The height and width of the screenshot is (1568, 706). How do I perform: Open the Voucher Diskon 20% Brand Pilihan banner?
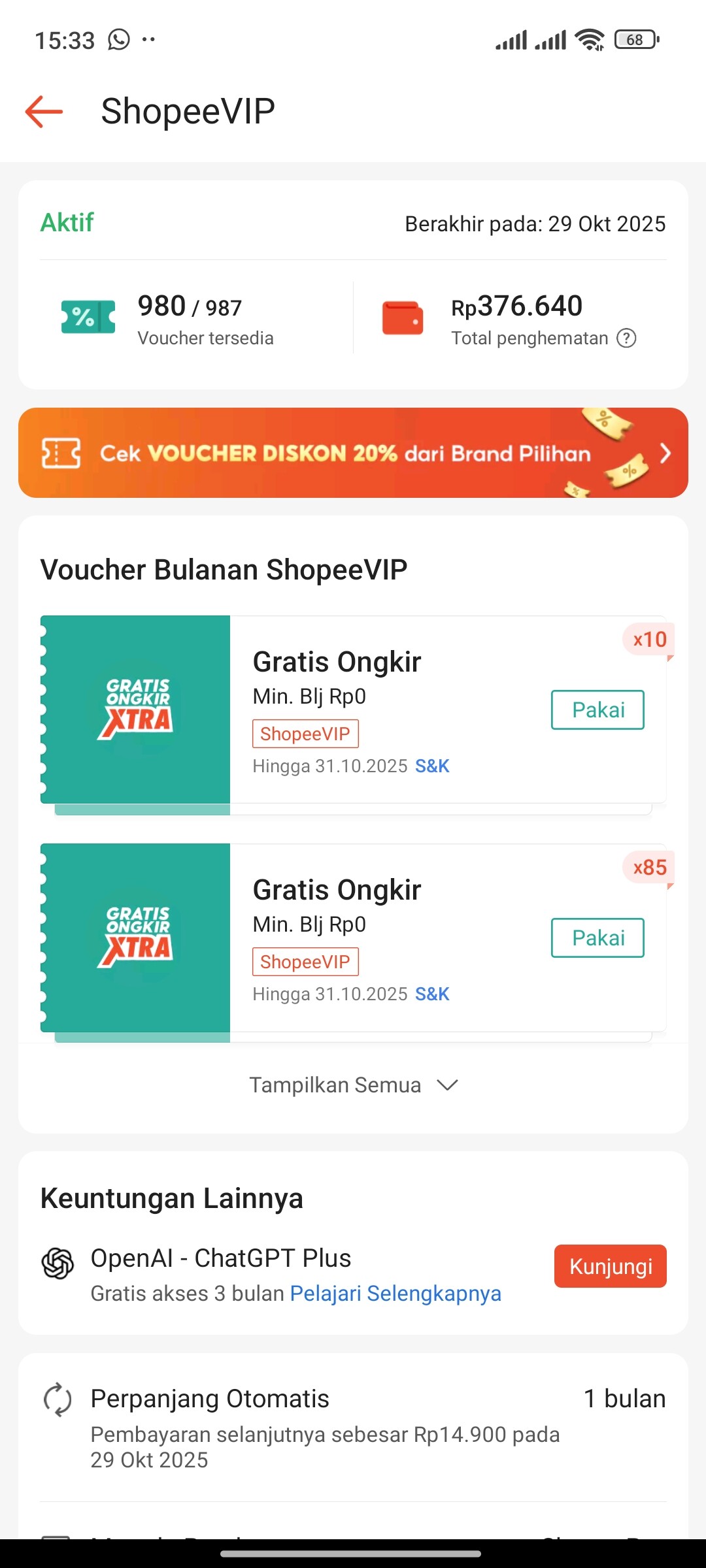[353, 453]
